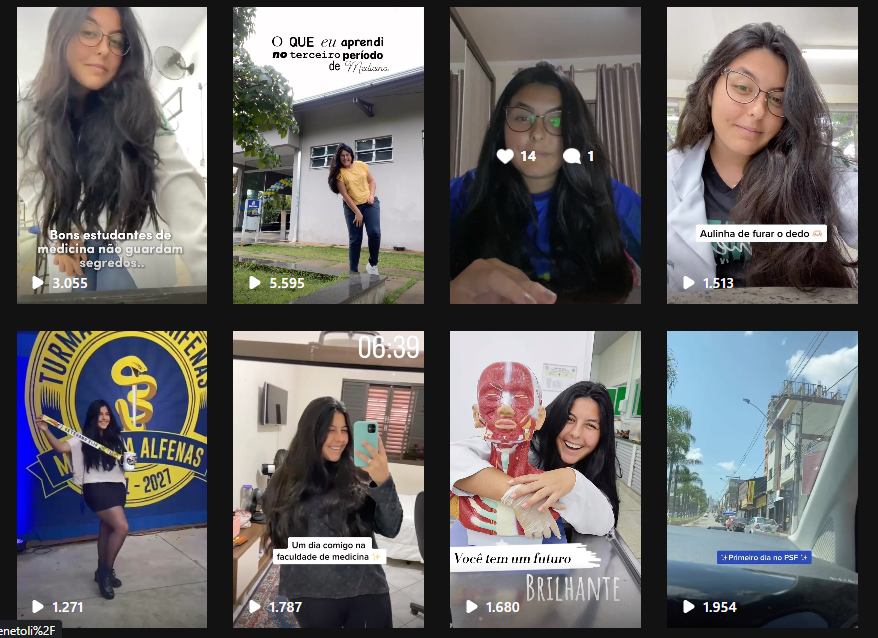Image resolution: width=878 pixels, height=638 pixels.
Task: Open the video 'Bons estudantes de medicina não guardam segredos'
Action: tap(112, 155)
